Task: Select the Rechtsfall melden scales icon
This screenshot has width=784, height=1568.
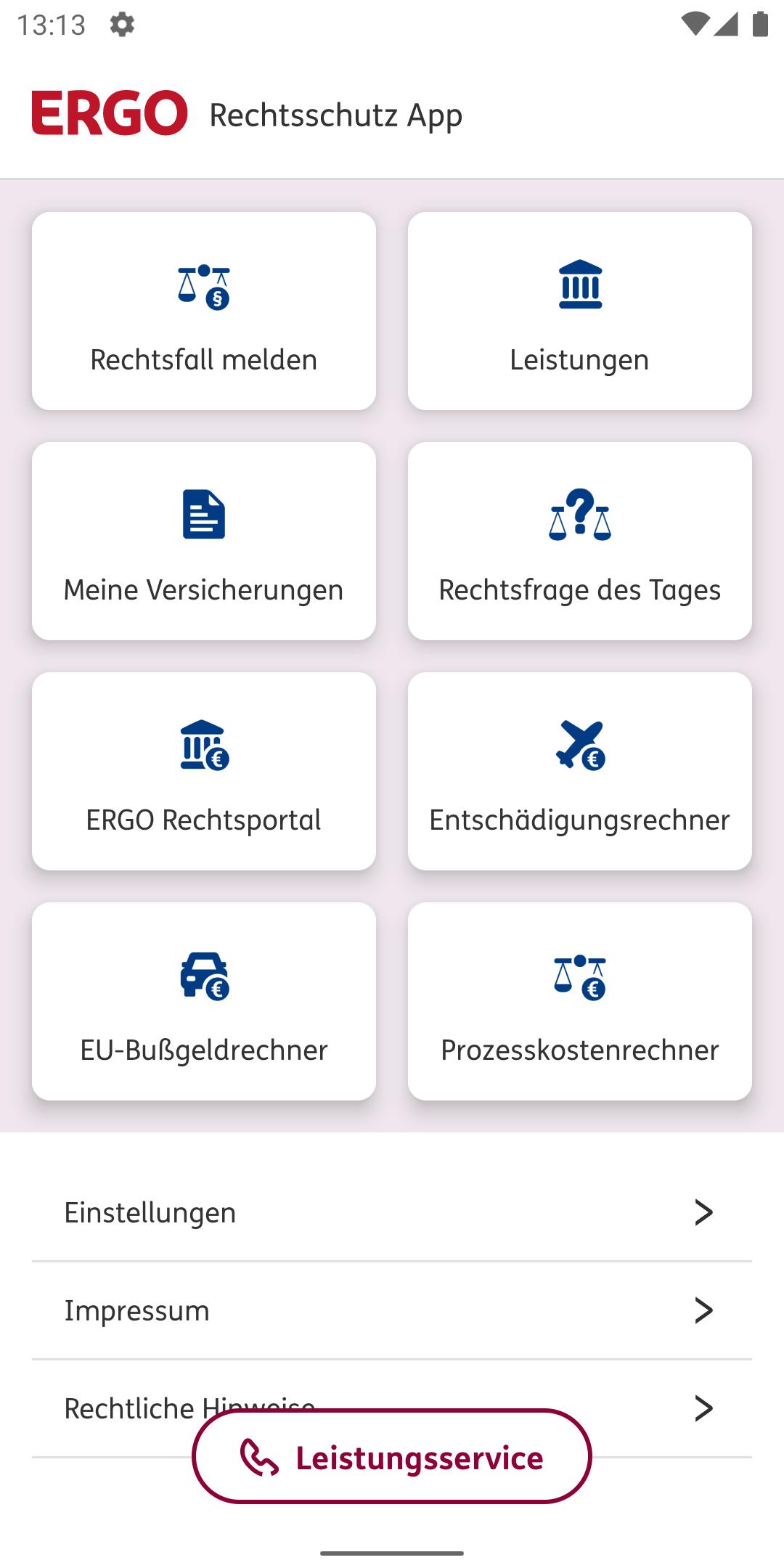Action: [204, 287]
